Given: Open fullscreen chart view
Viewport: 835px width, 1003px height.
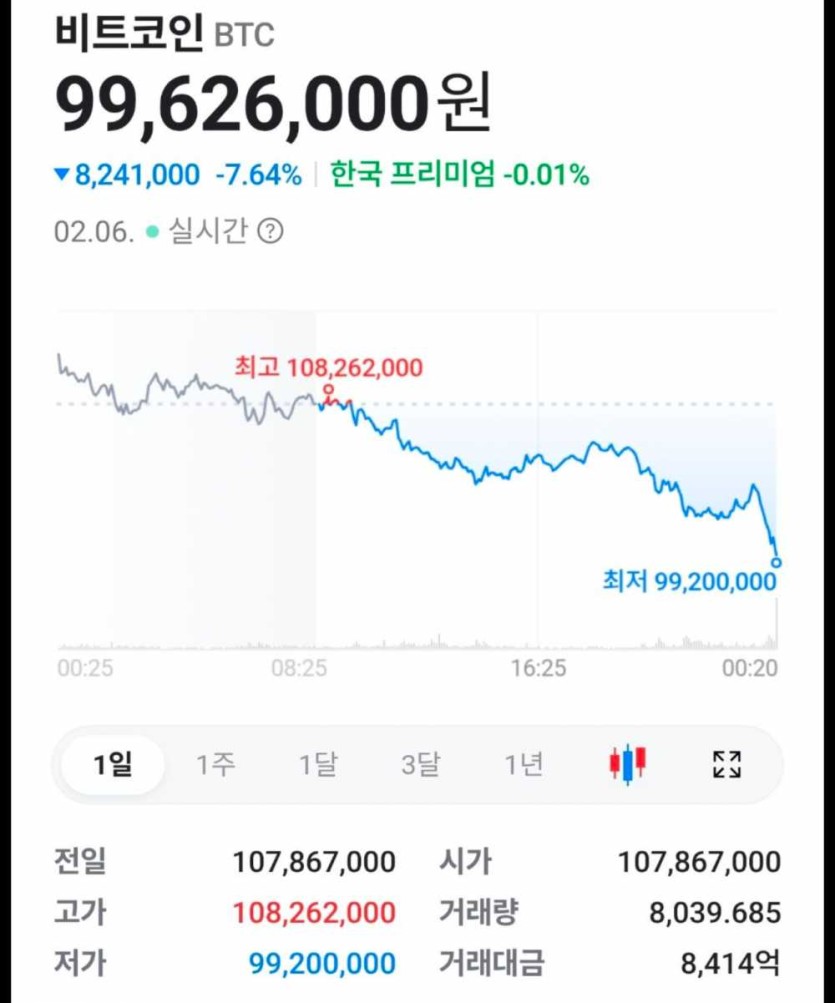Looking at the screenshot, I should (x=727, y=764).
